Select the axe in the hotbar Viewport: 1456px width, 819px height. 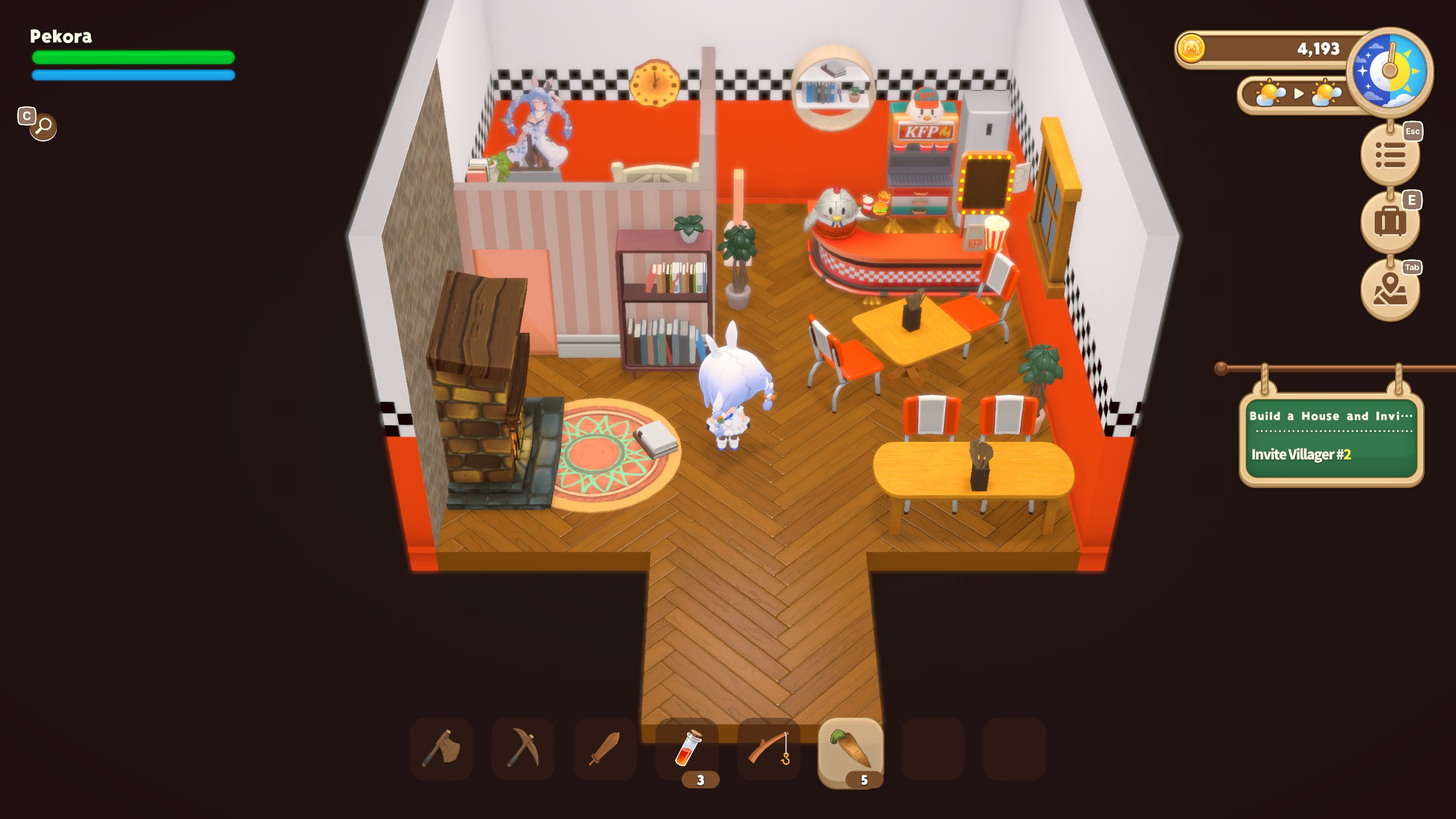pyautogui.click(x=441, y=748)
